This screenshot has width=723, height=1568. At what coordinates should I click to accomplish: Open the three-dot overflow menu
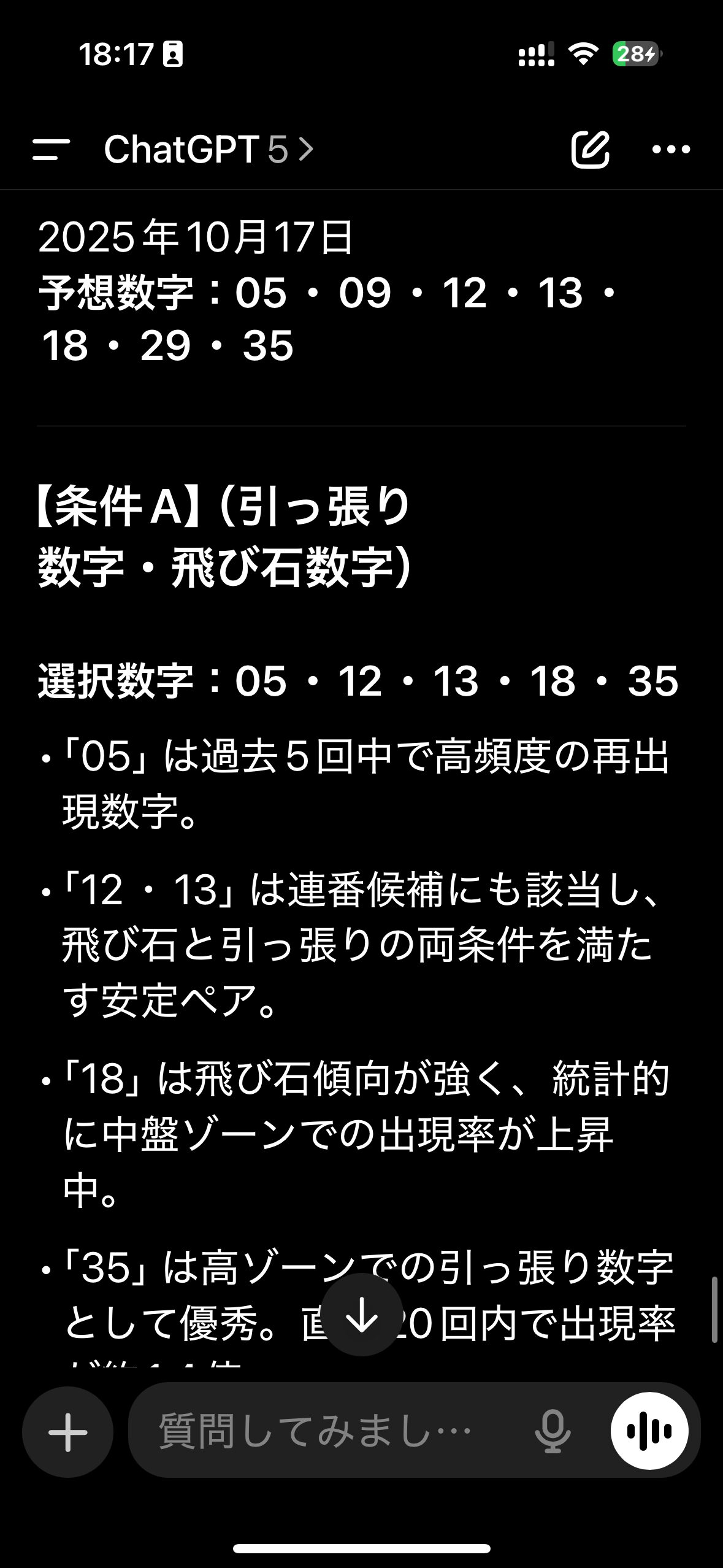(x=671, y=149)
